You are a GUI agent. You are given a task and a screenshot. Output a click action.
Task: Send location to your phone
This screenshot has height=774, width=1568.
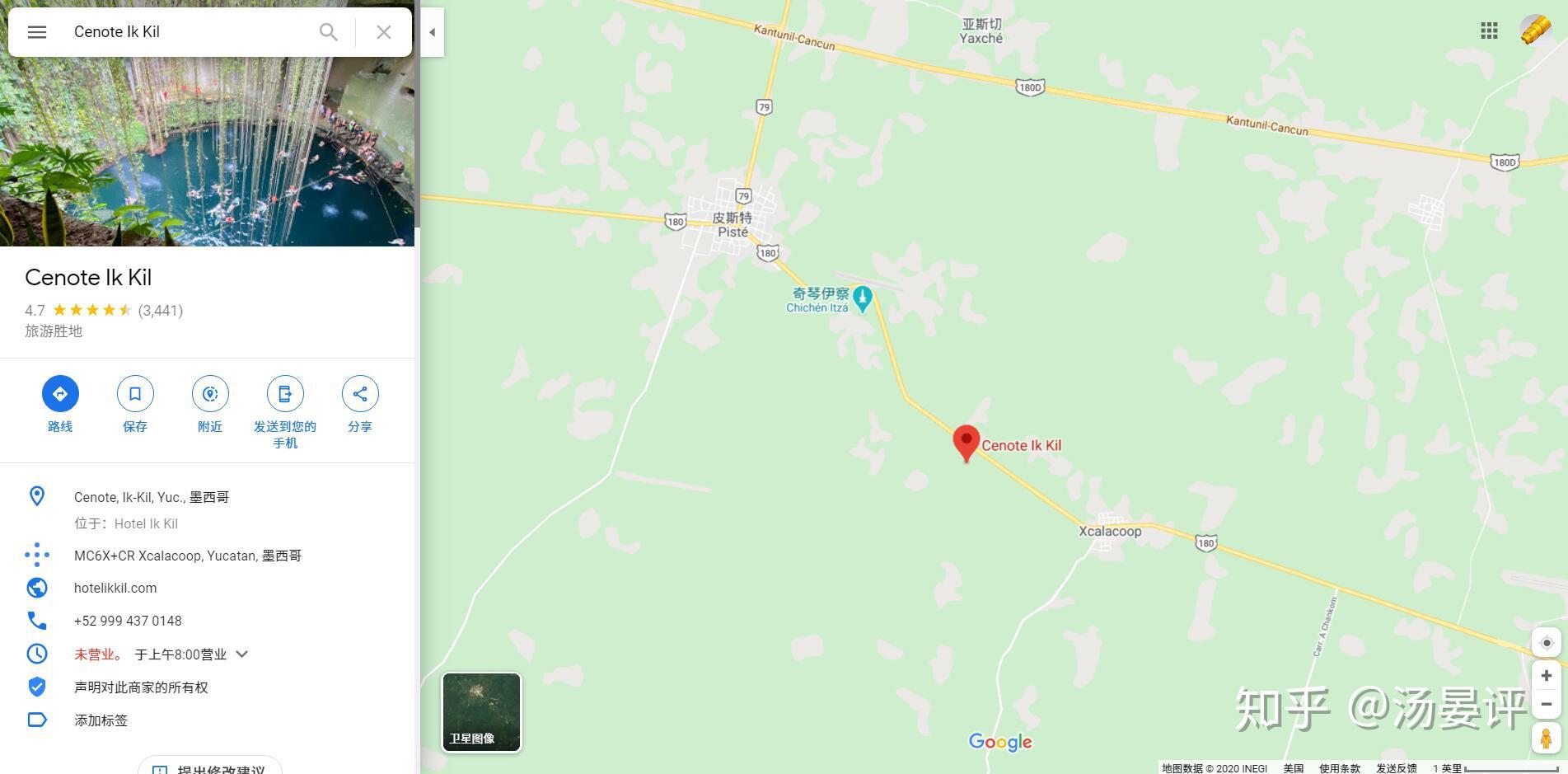coord(285,394)
